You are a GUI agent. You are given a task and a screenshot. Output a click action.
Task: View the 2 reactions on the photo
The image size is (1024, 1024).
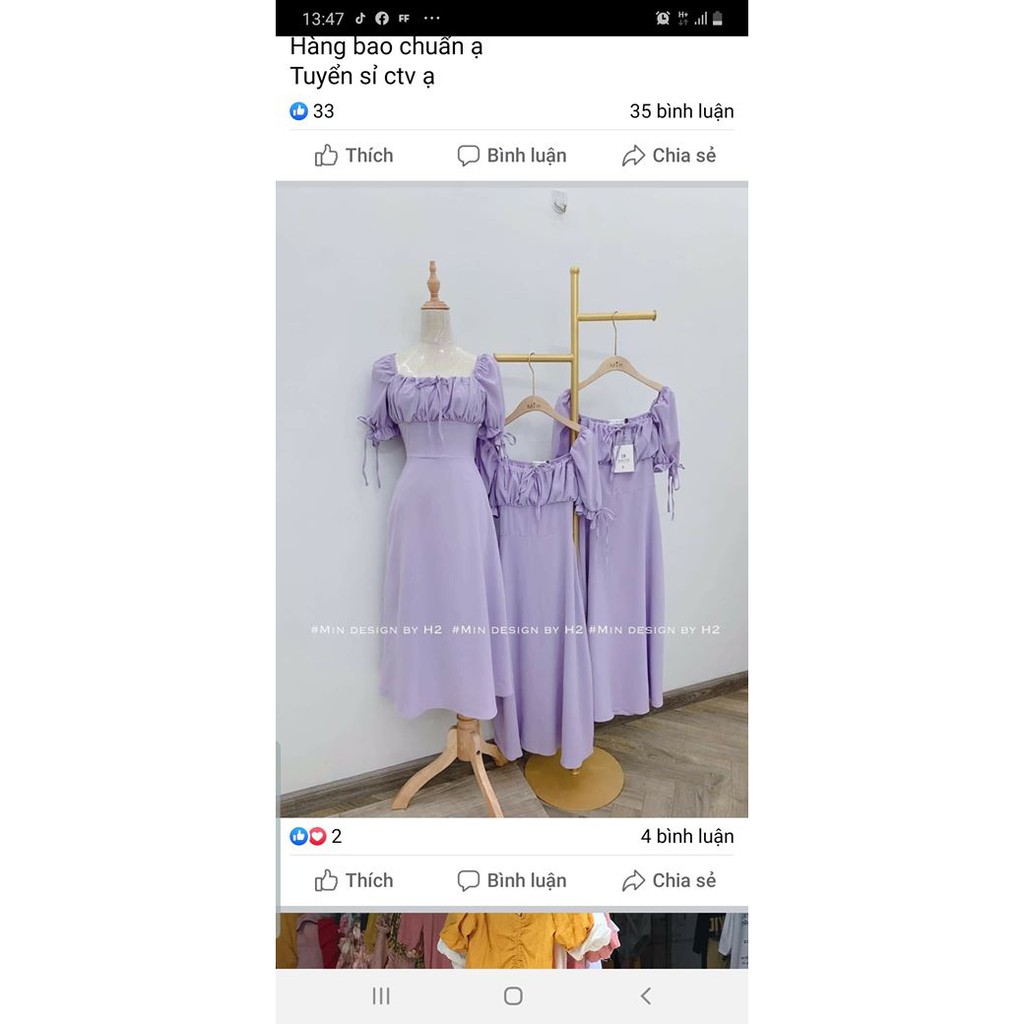[x=316, y=836]
